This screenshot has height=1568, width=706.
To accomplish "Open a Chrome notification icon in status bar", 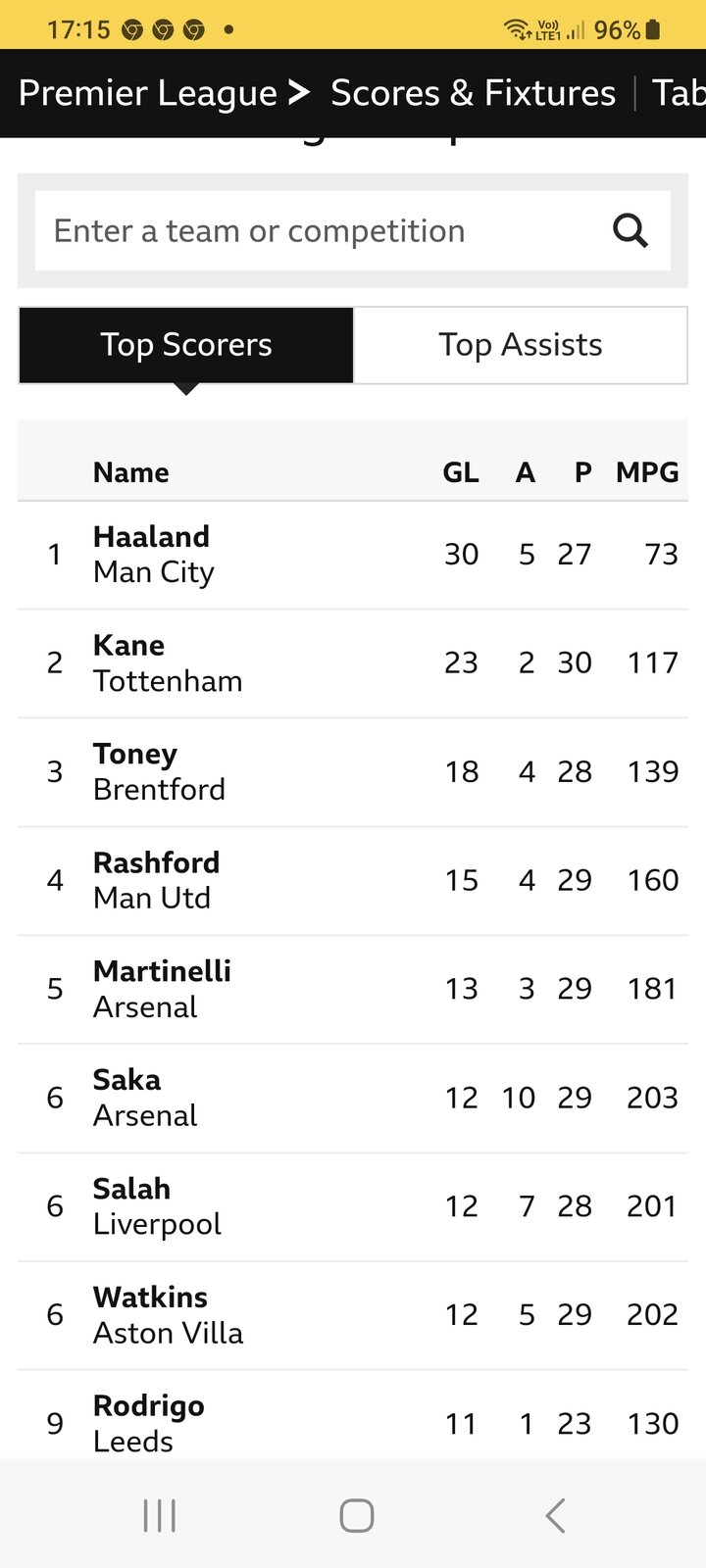I will point(131,29).
